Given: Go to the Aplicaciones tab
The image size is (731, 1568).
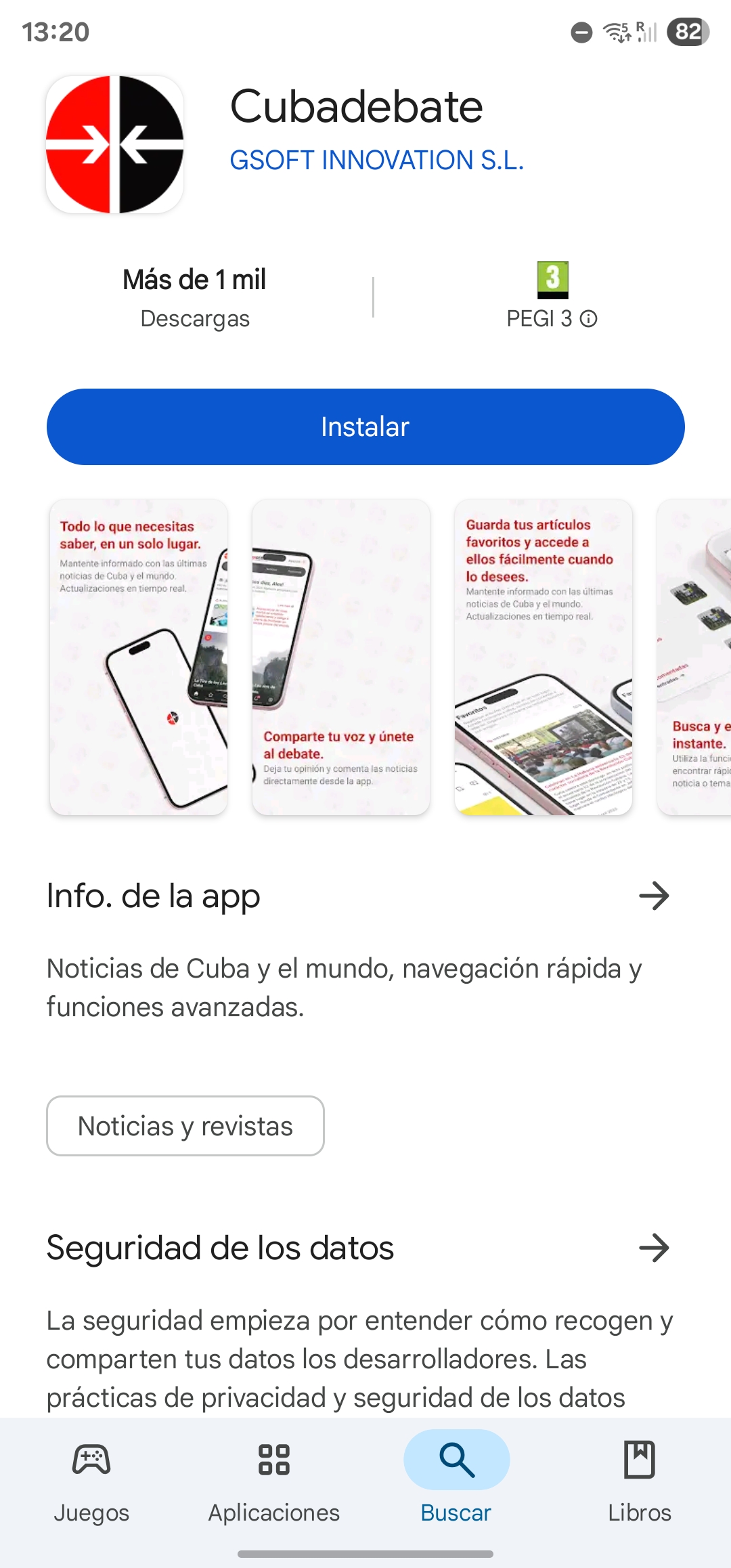Looking at the screenshot, I should (x=274, y=1481).
